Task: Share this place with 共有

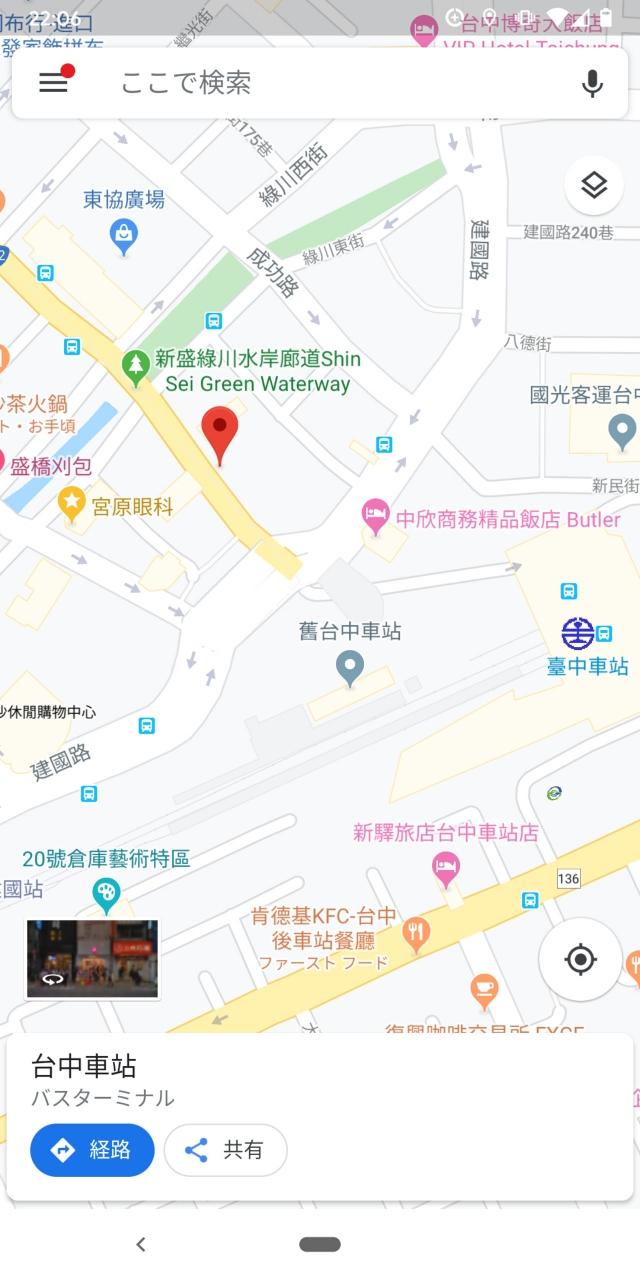Action: (225, 1150)
